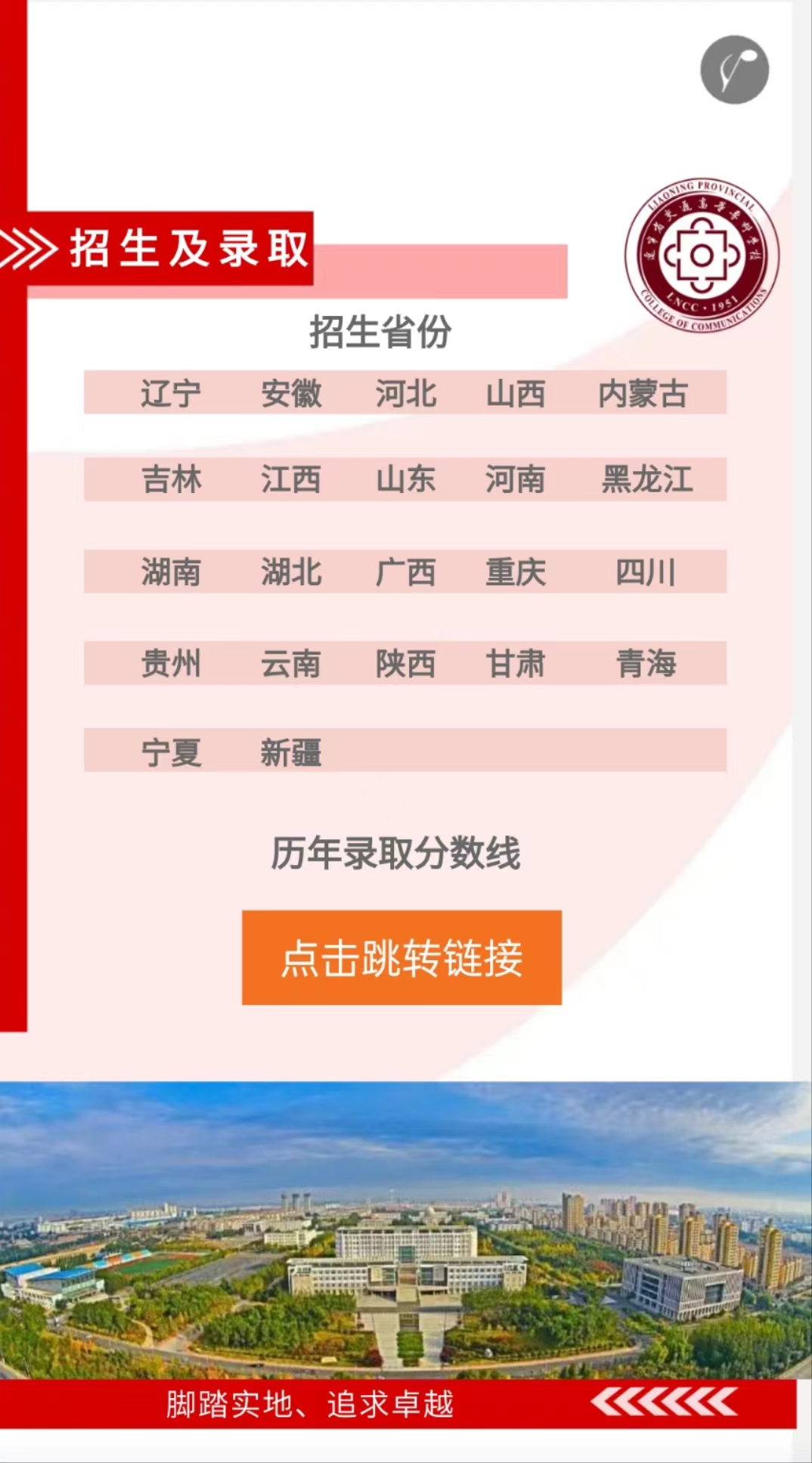Toggle the background music icon
This screenshot has width=812, height=1463.
734,70
